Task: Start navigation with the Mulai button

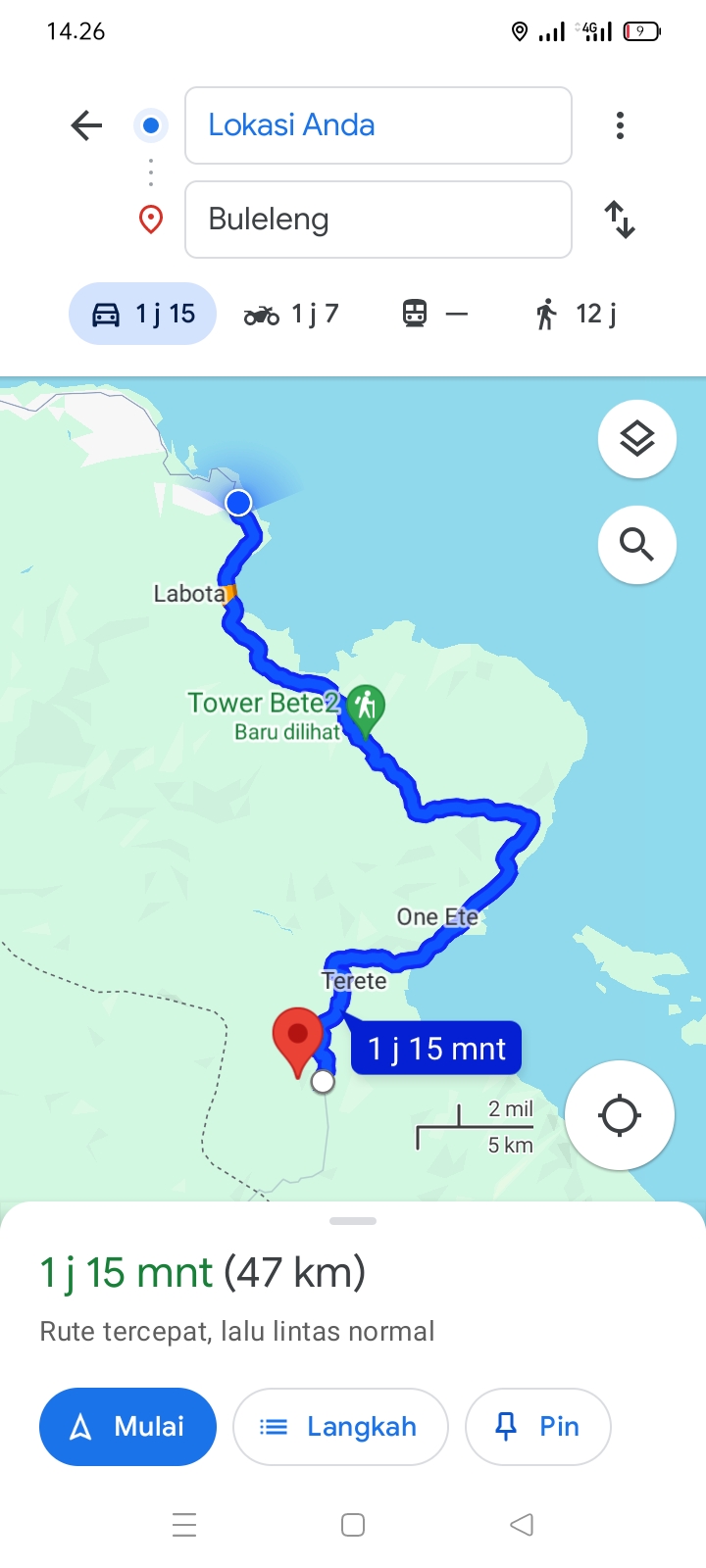Action: click(x=127, y=1427)
